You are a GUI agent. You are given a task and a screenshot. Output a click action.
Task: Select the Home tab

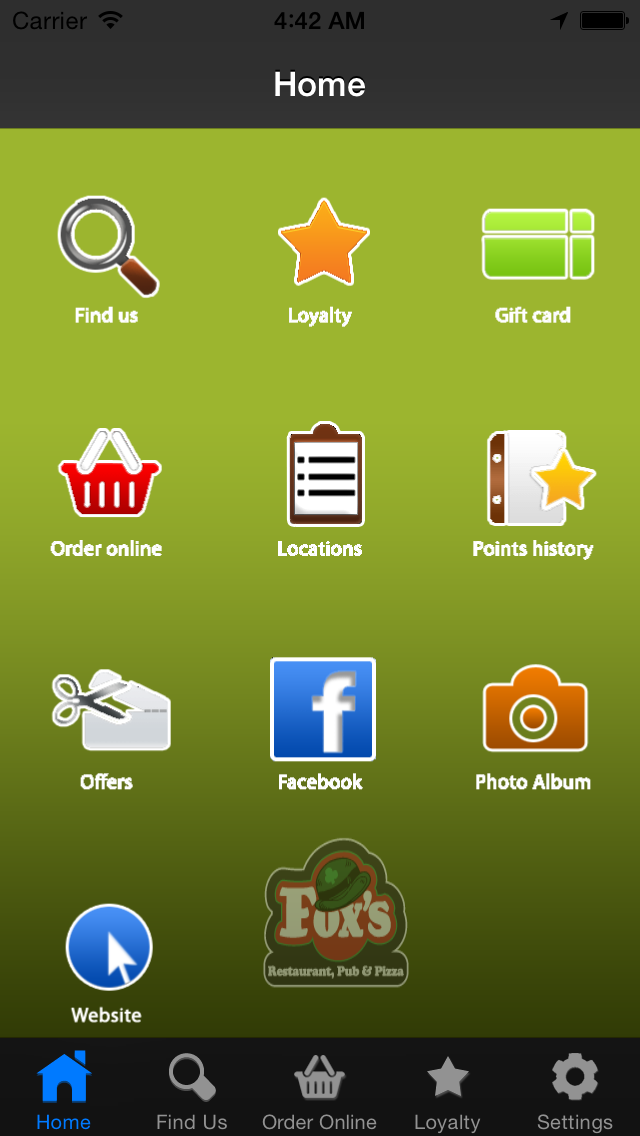pos(64,1090)
